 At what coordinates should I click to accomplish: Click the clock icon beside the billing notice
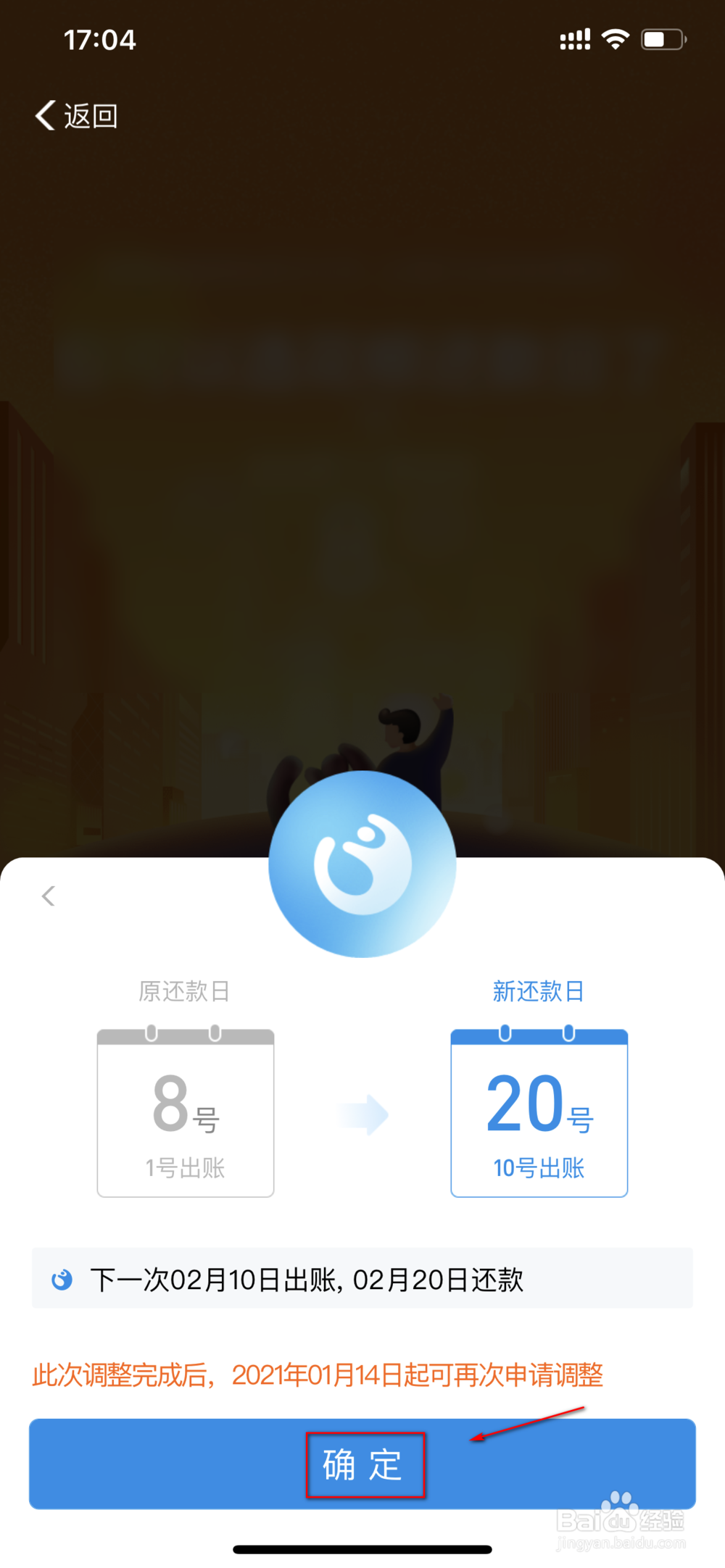coord(61,1277)
